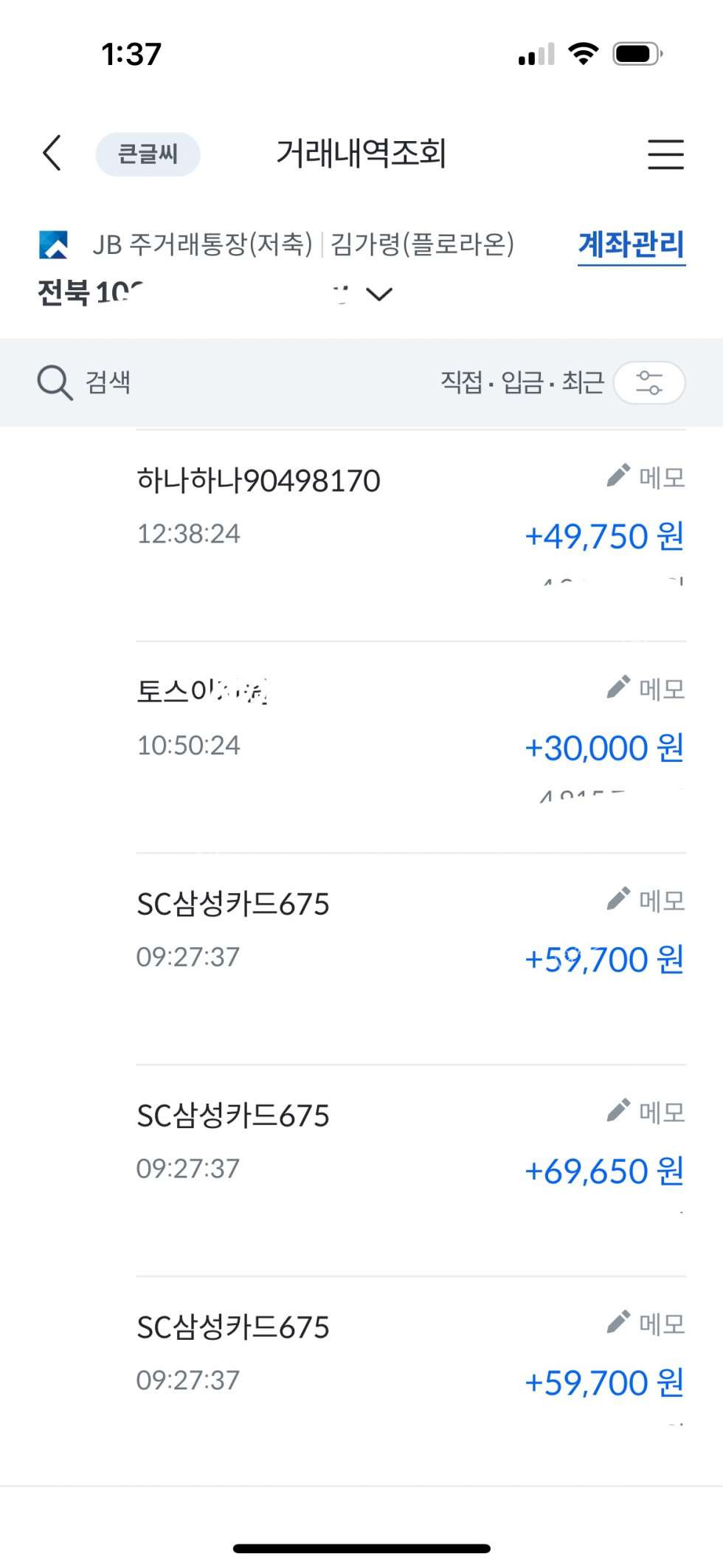723x1568 pixels.
Task: Expand the account selector dropdown chevron
Action: pos(379,295)
